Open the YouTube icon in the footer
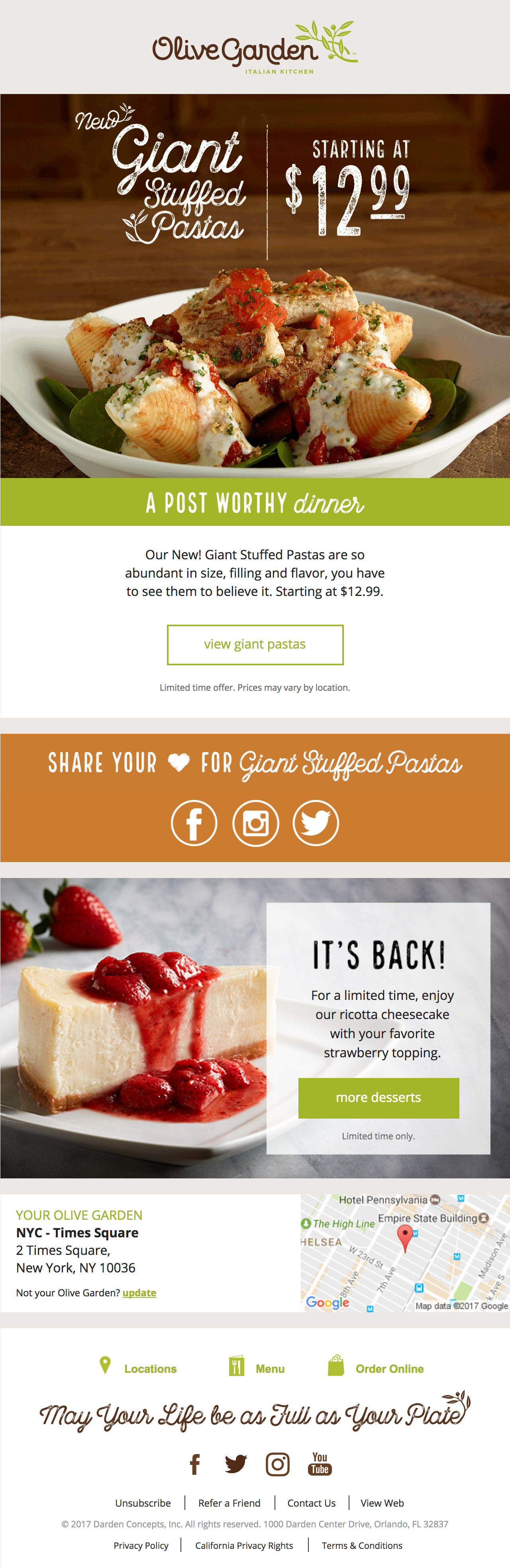The height and width of the screenshot is (1568, 510). pos(320,1463)
